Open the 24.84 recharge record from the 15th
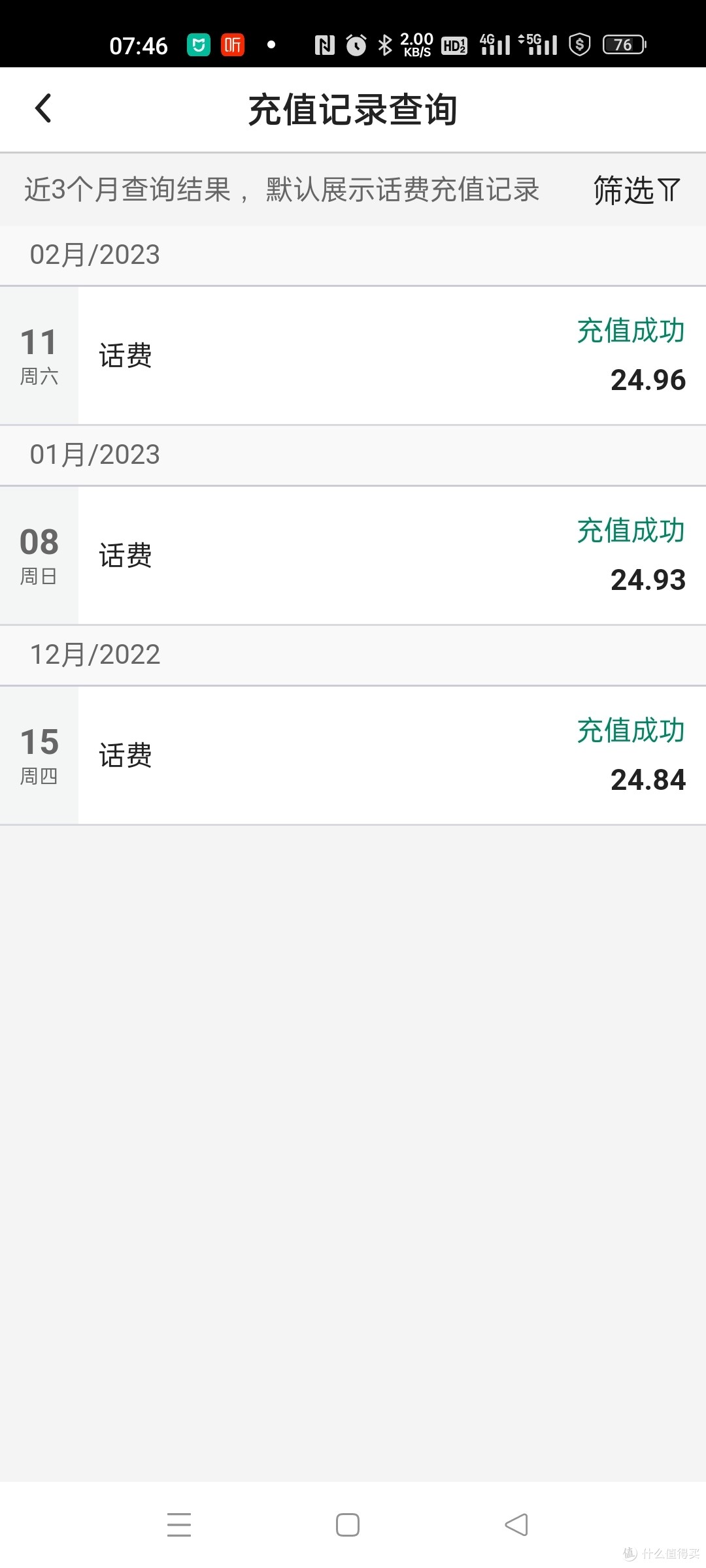The image size is (706, 1568). click(x=353, y=755)
